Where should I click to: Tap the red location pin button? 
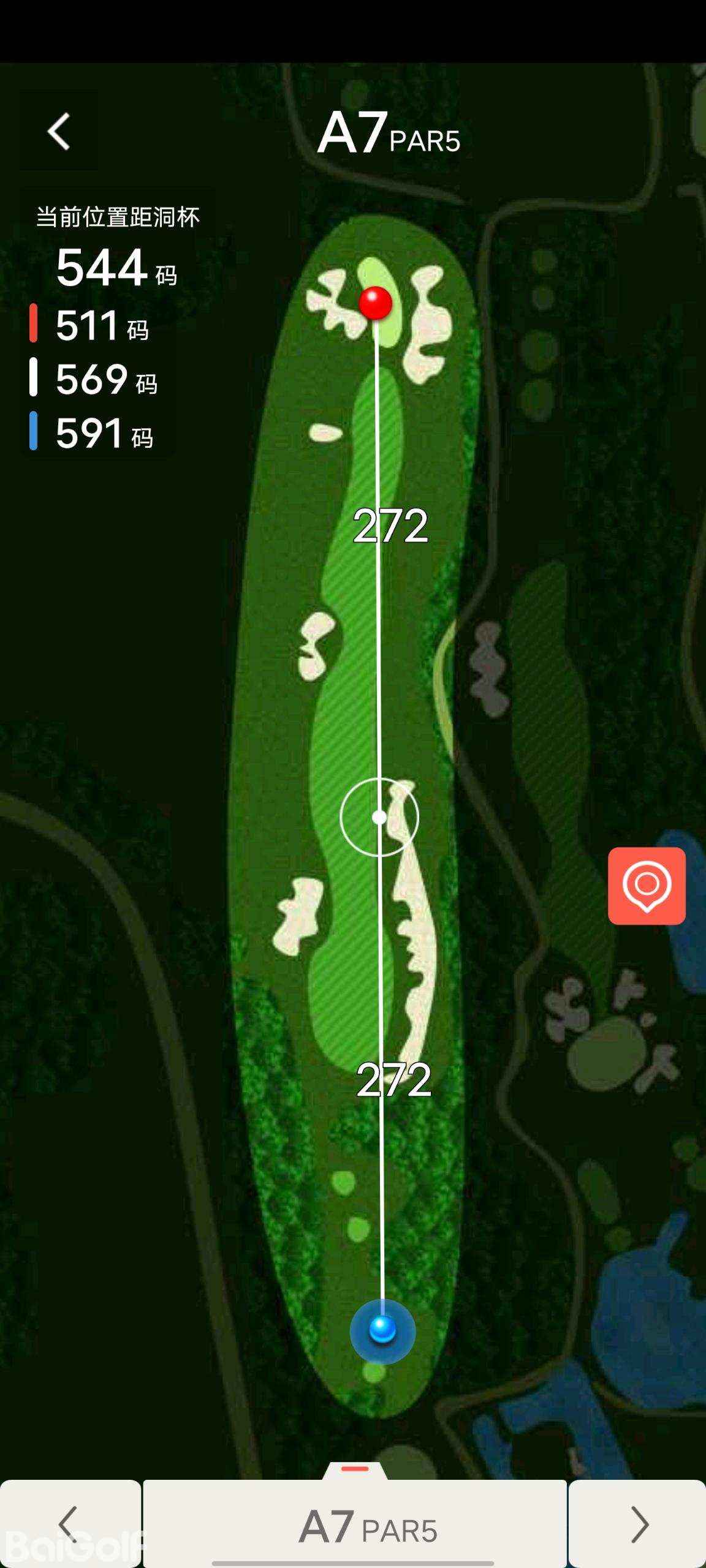point(647,886)
